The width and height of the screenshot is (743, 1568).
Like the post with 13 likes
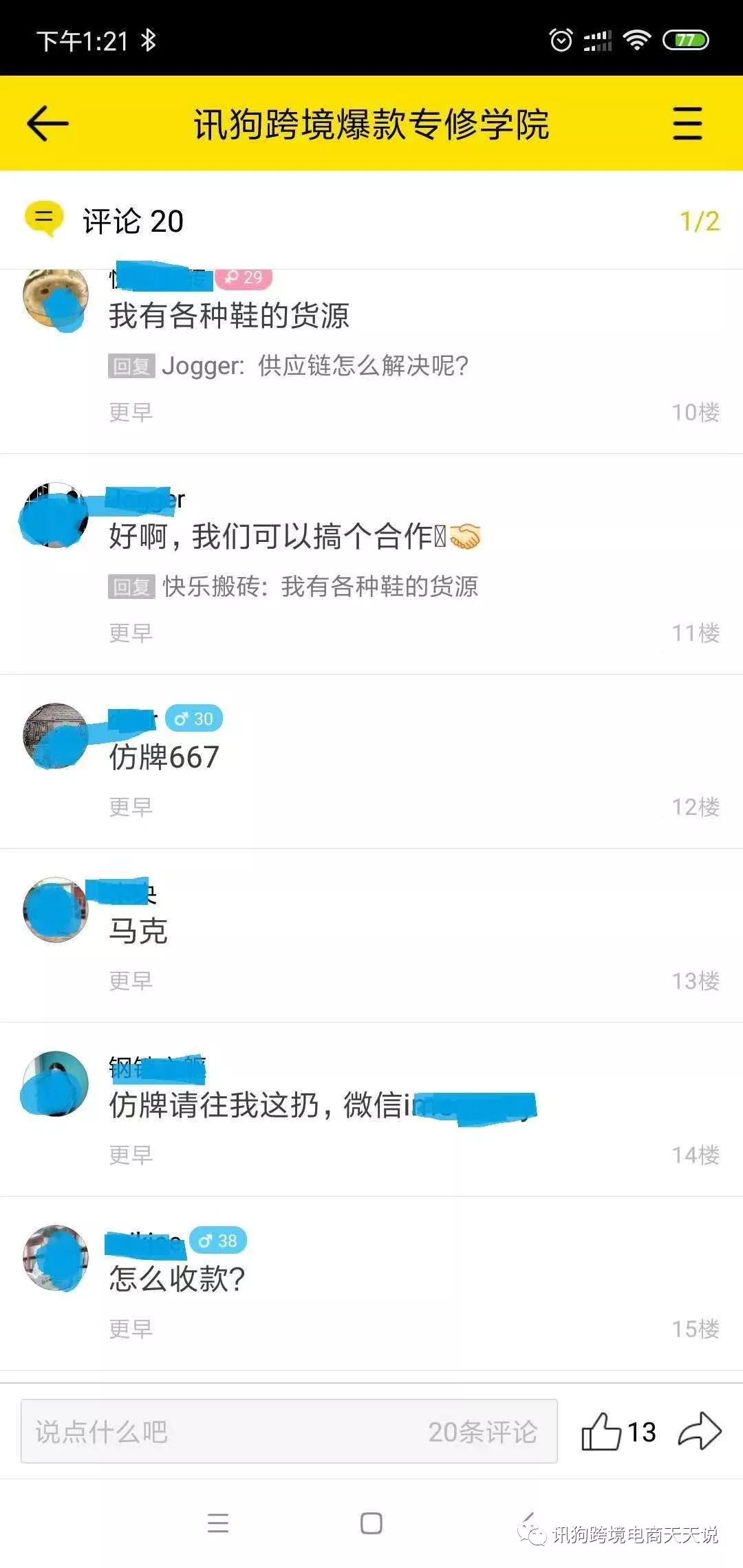pos(602,1431)
